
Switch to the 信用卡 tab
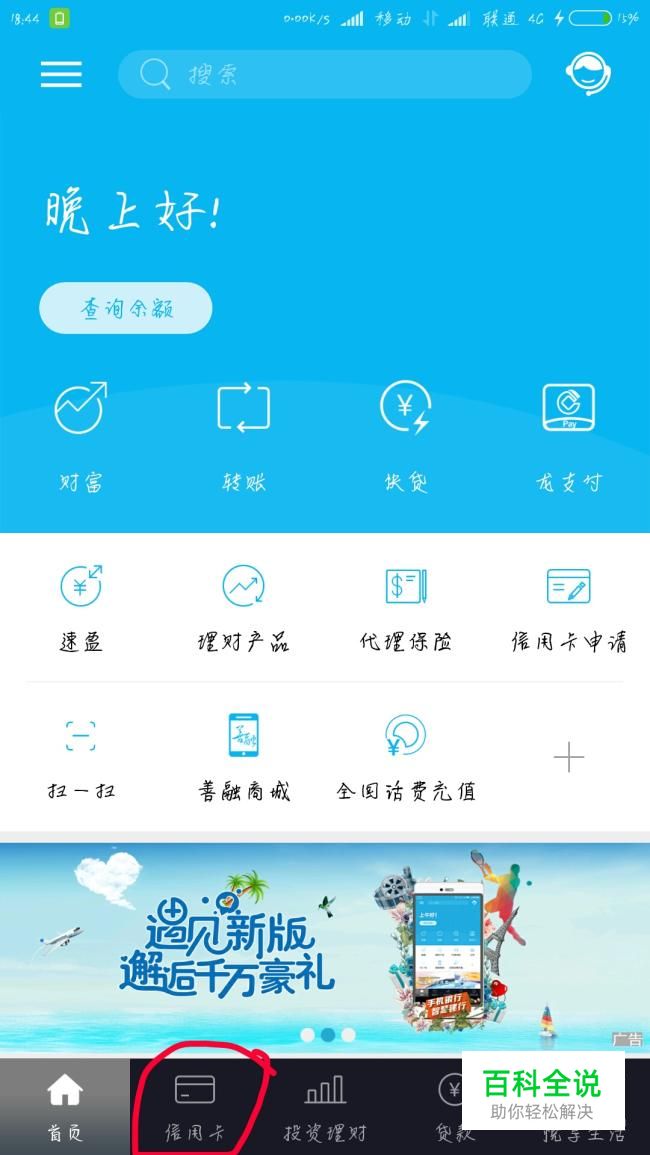pyautogui.click(x=195, y=1106)
